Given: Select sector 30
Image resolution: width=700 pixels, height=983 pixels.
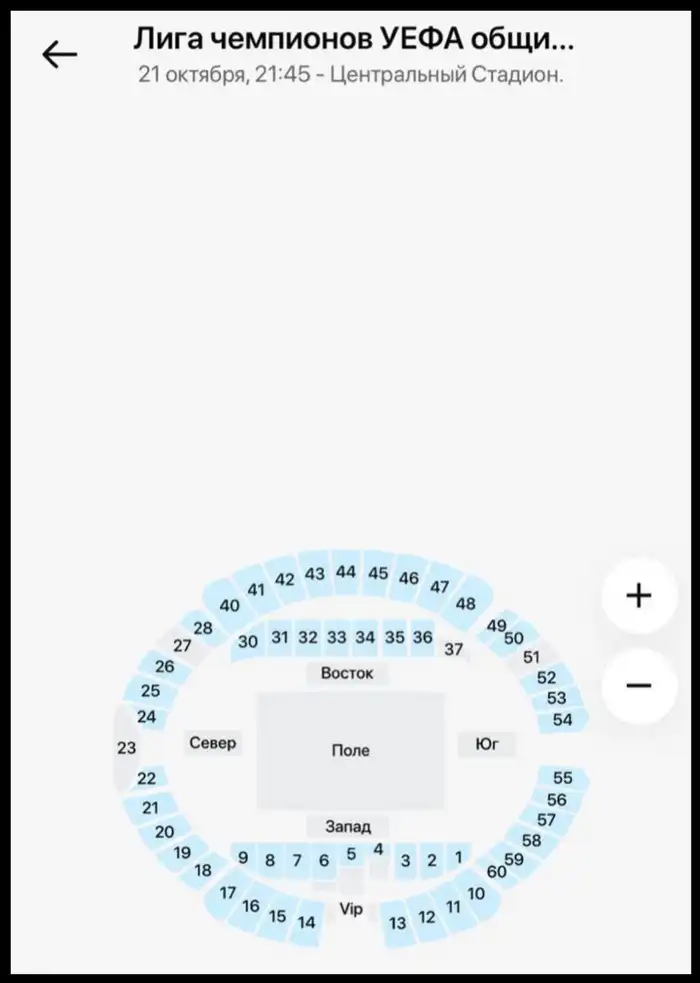Looking at the screenshot, I should point(248,642).
